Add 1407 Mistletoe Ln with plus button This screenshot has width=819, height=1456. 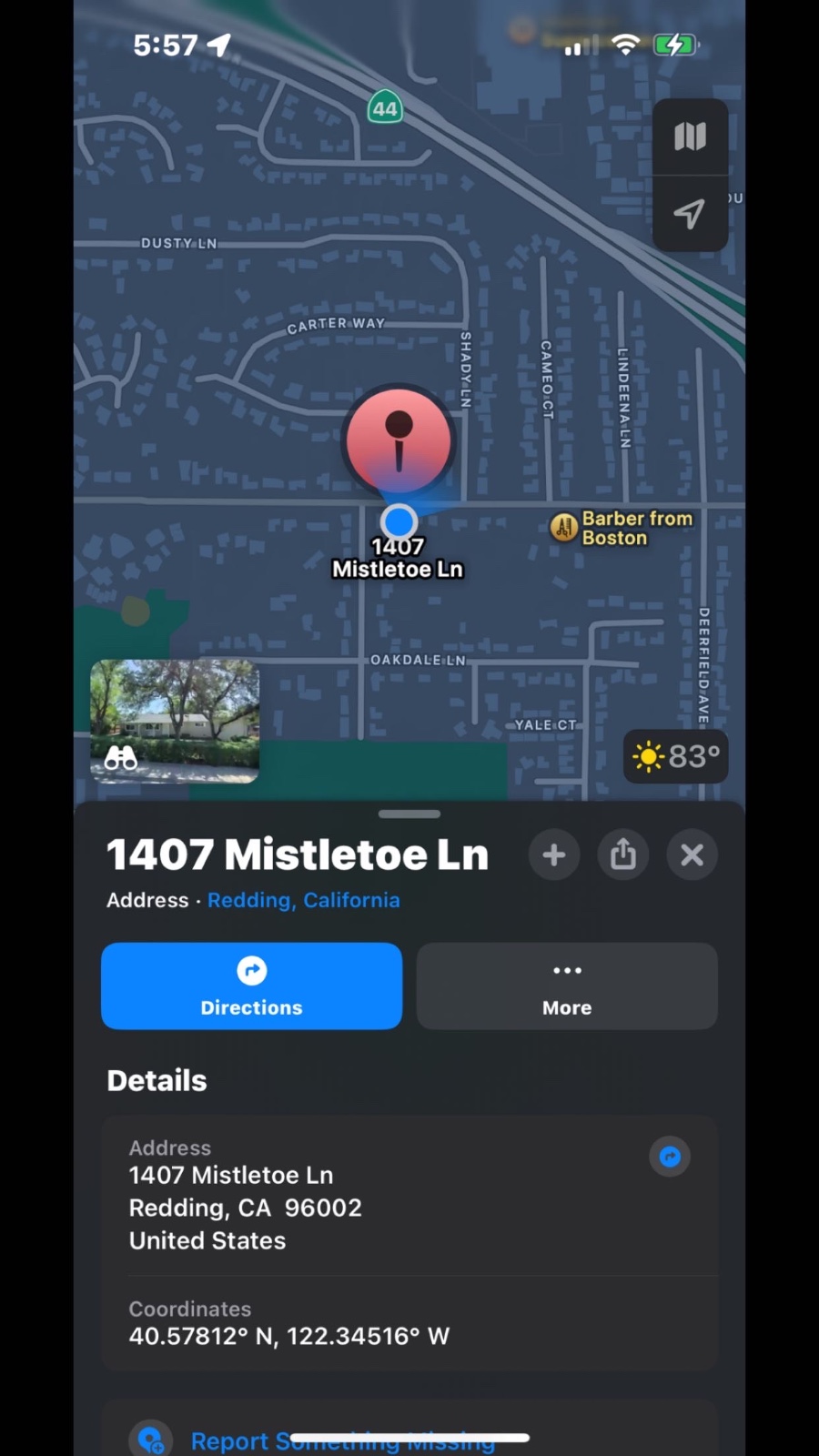tap(553, 854)
